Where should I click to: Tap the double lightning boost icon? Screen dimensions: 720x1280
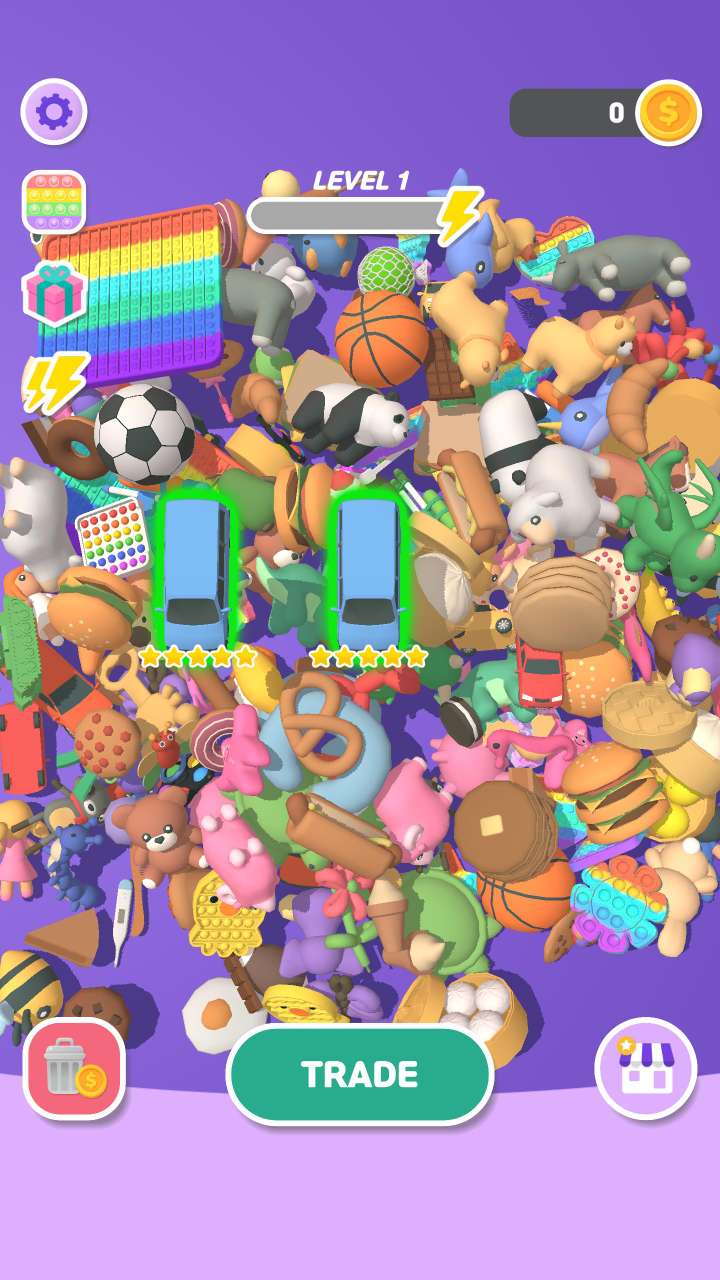point(55,382)
